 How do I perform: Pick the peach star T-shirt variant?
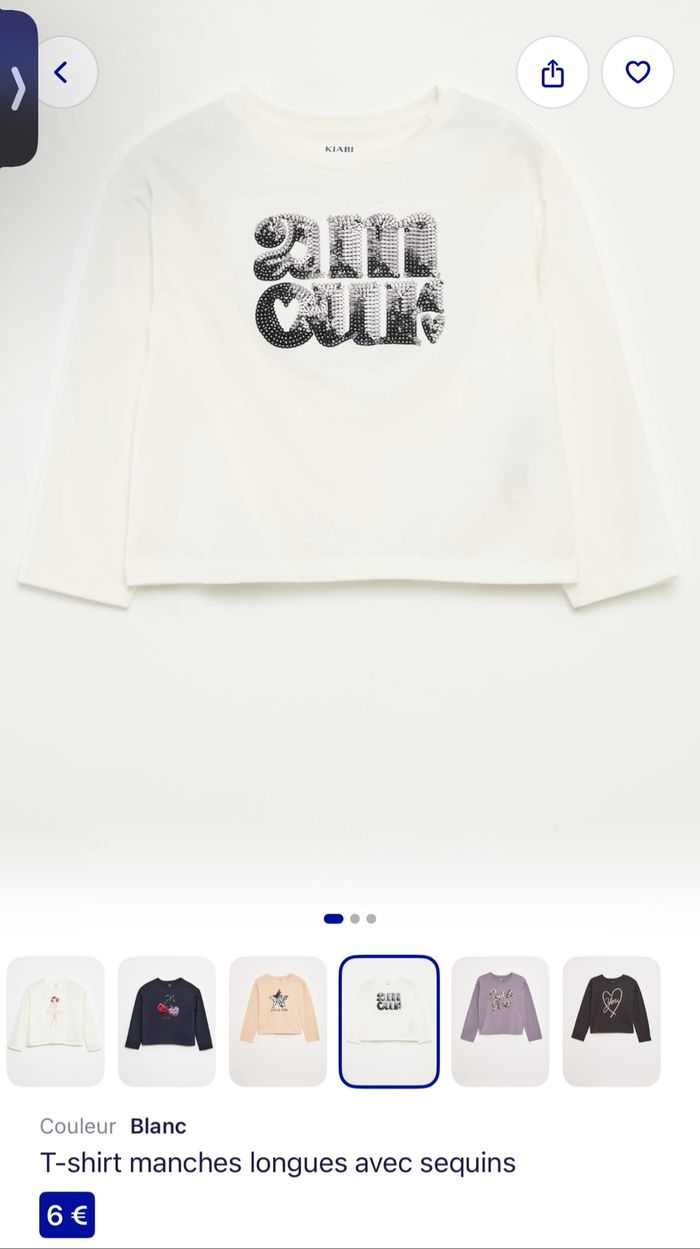point(278,1021)
